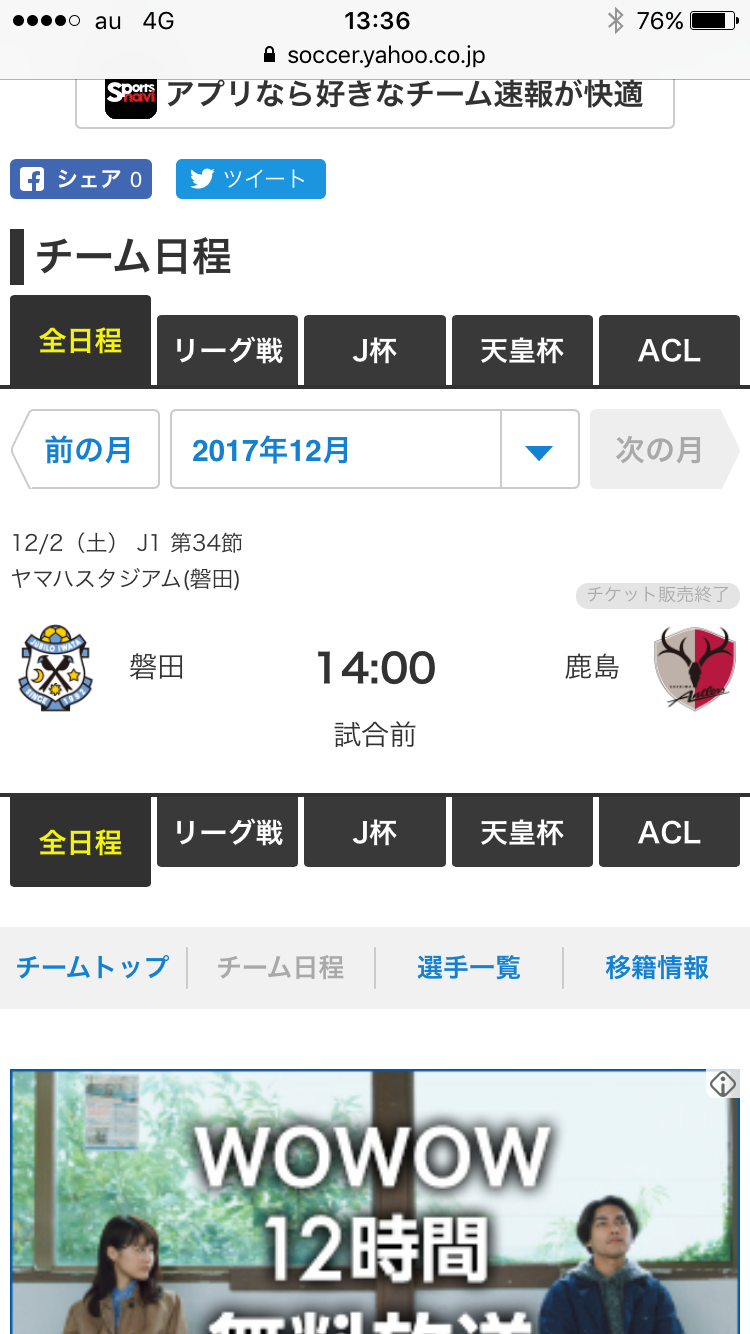The image size is (750, 1334).
Task: Go to チームトップ page
Action: (x=93, y=968)
